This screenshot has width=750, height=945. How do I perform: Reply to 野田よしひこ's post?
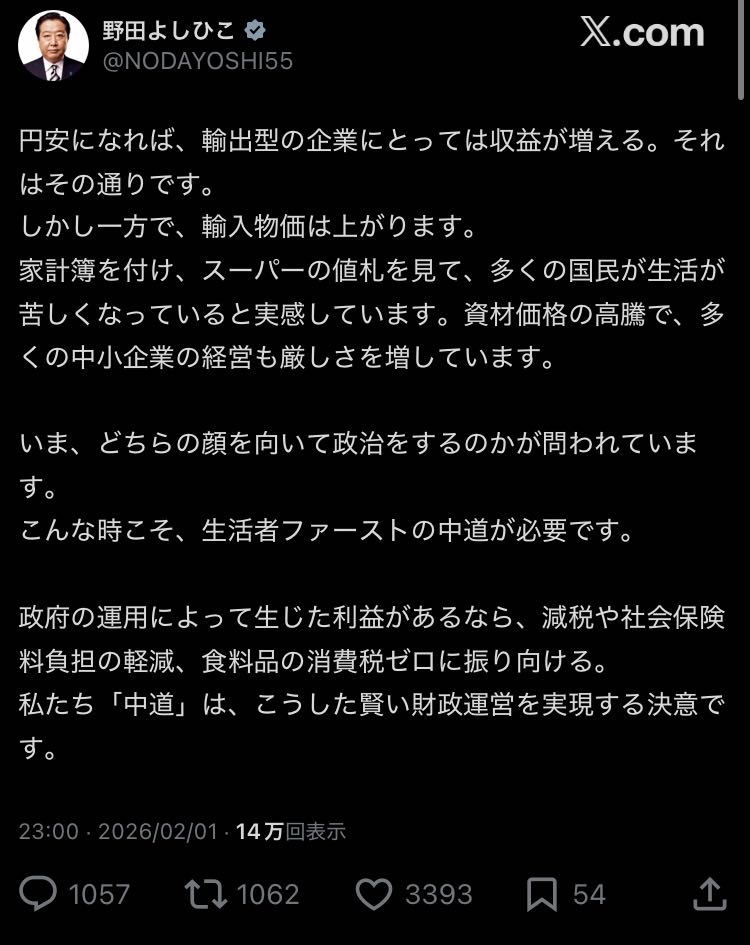(x=38, y=893)
